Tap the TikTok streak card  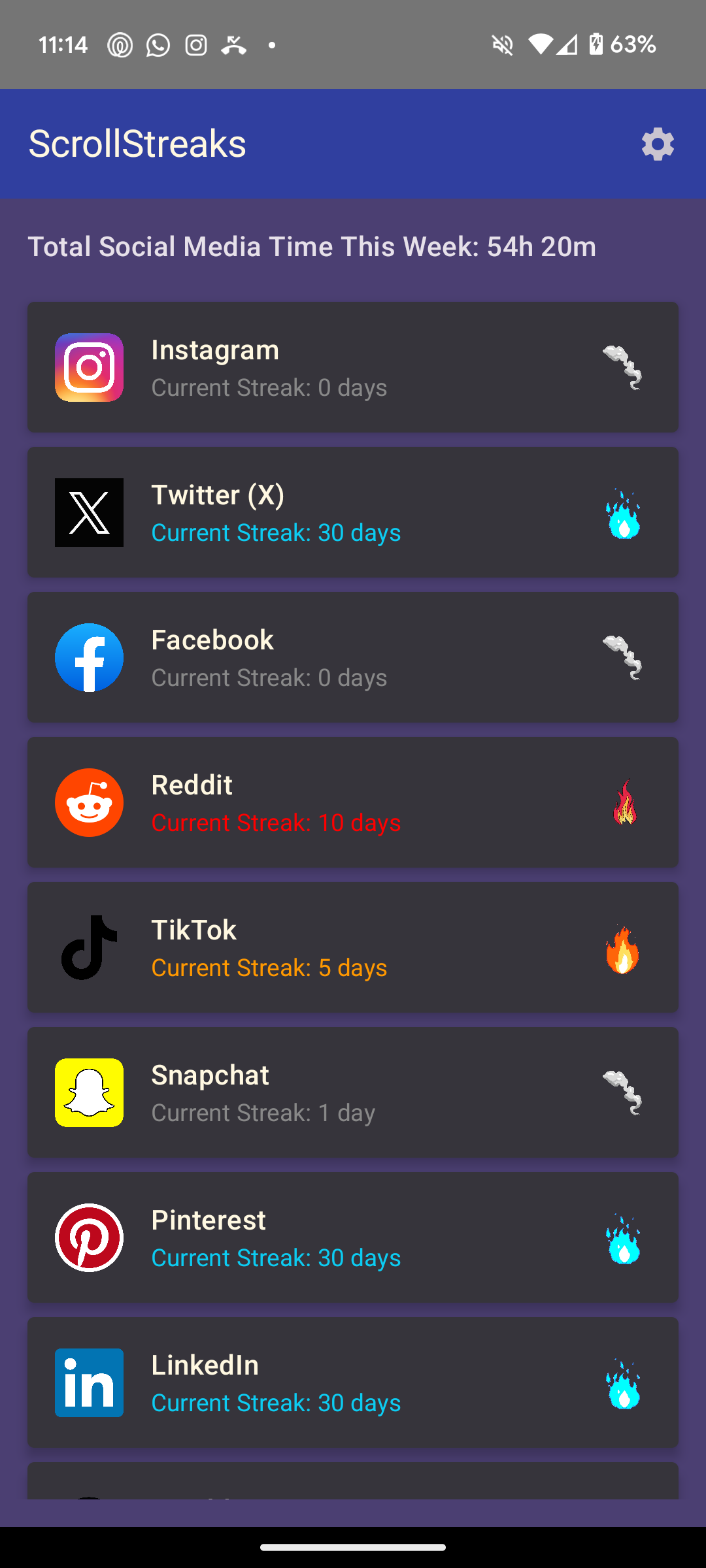click(353, 947)
